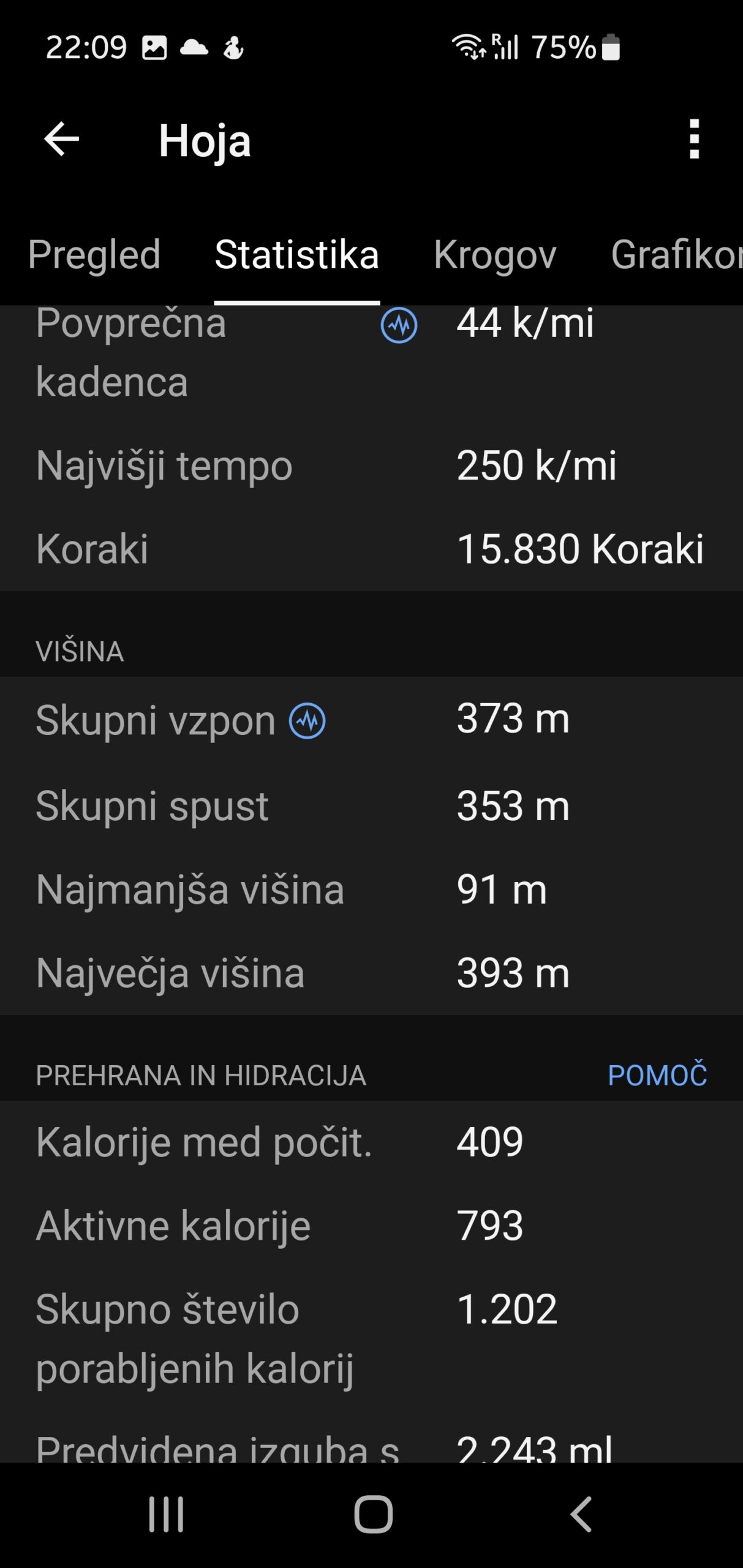The height and width of the screenshot is (1568, 743).
Task: Open the three-dot overflow menu
Action: (x=694, y=139)
